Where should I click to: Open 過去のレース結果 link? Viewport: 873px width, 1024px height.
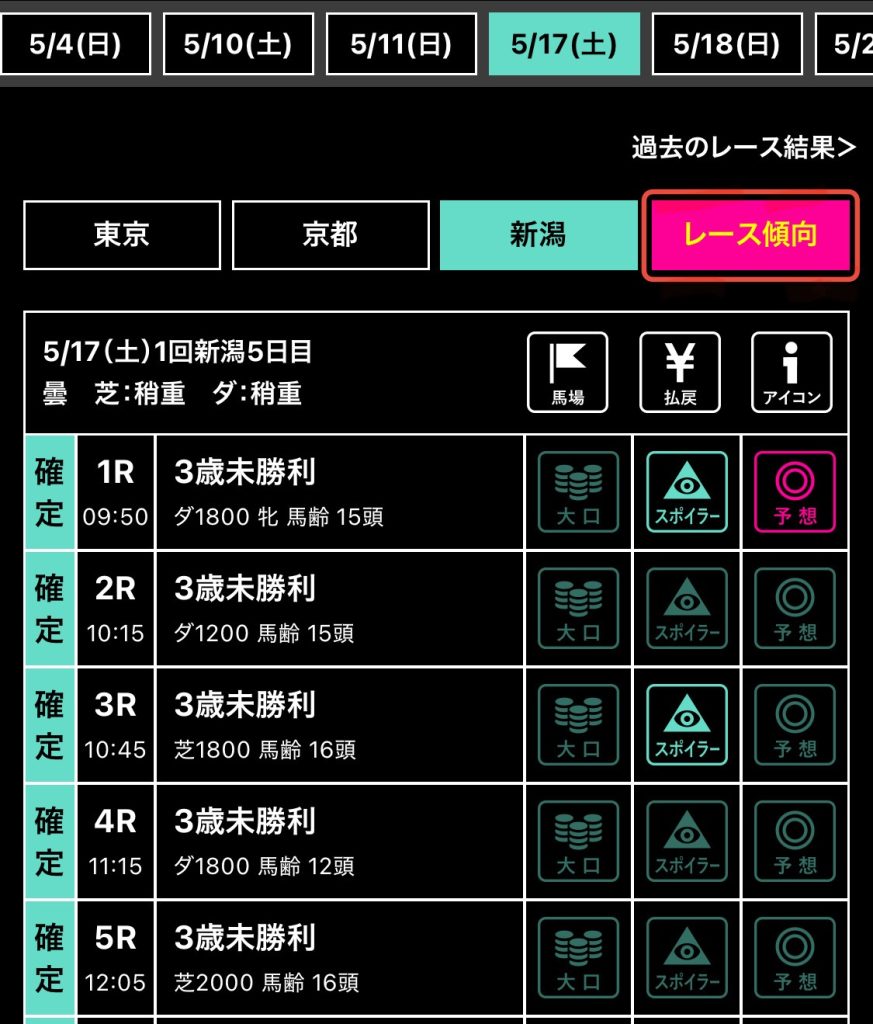pos(744,148)
